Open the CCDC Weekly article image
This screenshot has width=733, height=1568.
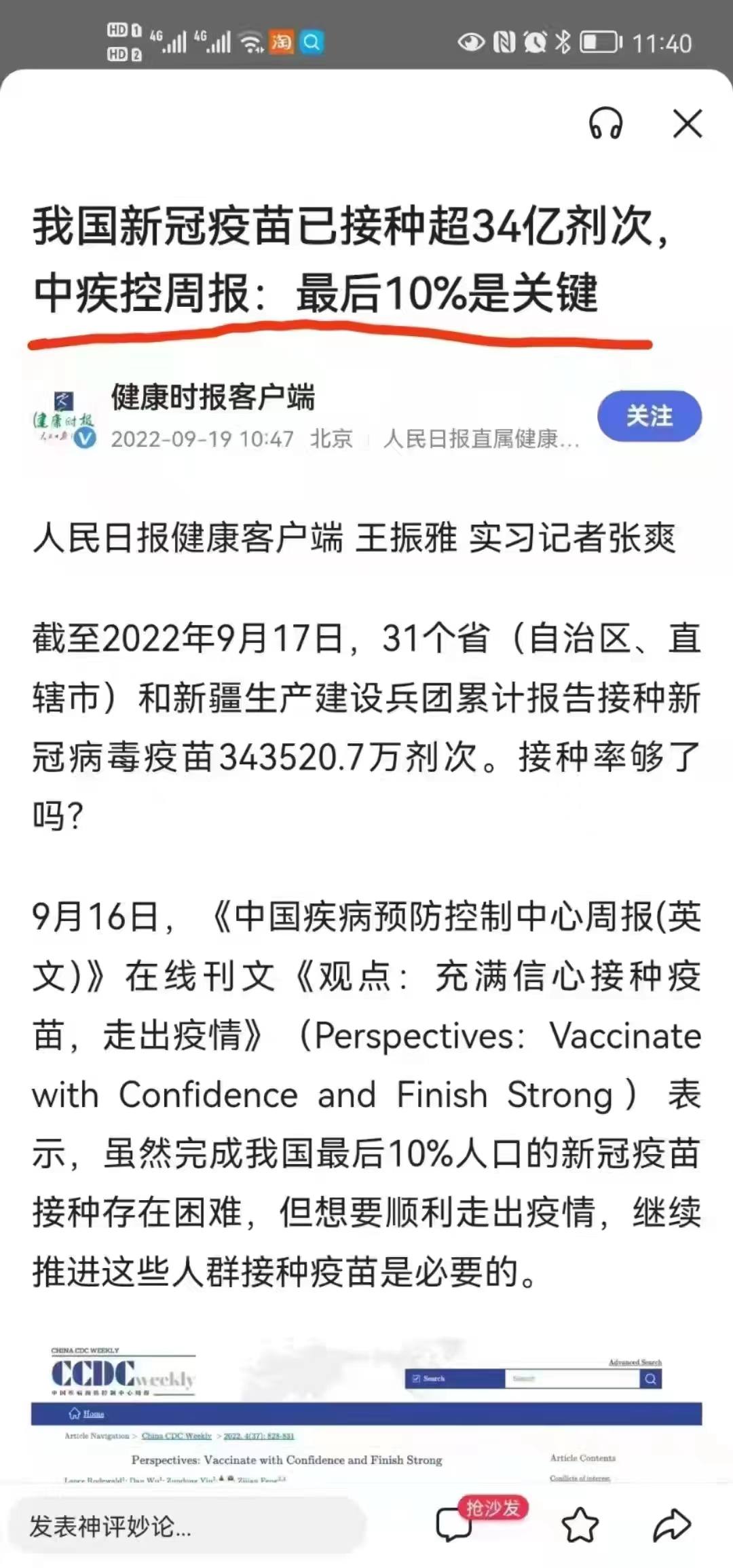pos(366,1412)
